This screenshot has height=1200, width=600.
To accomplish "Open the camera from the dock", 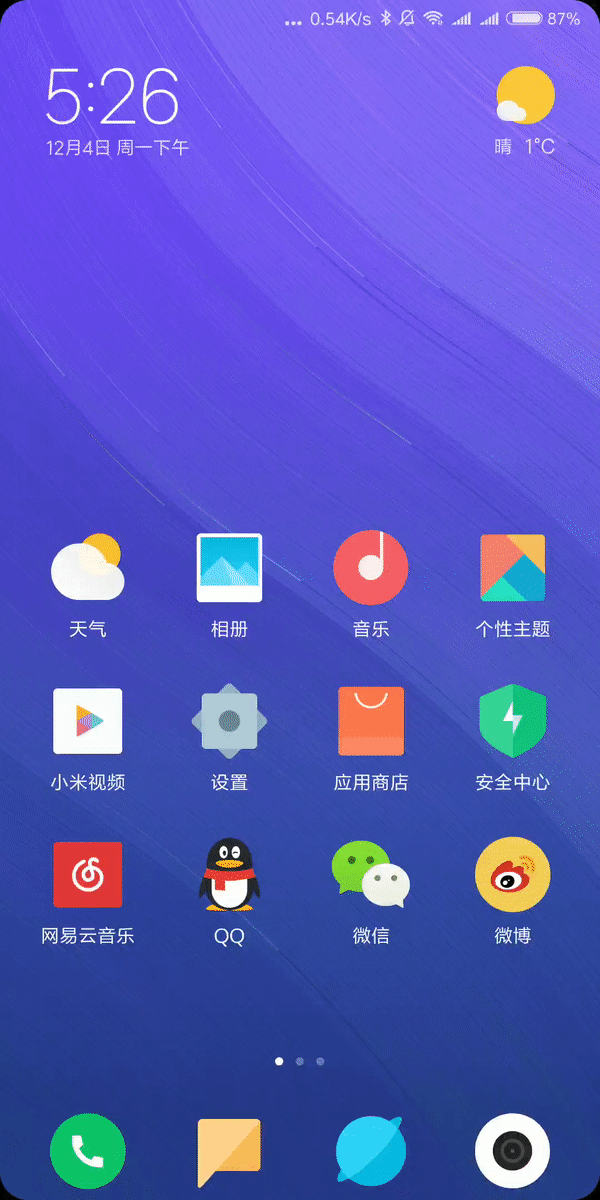I will coord(512,1151).
